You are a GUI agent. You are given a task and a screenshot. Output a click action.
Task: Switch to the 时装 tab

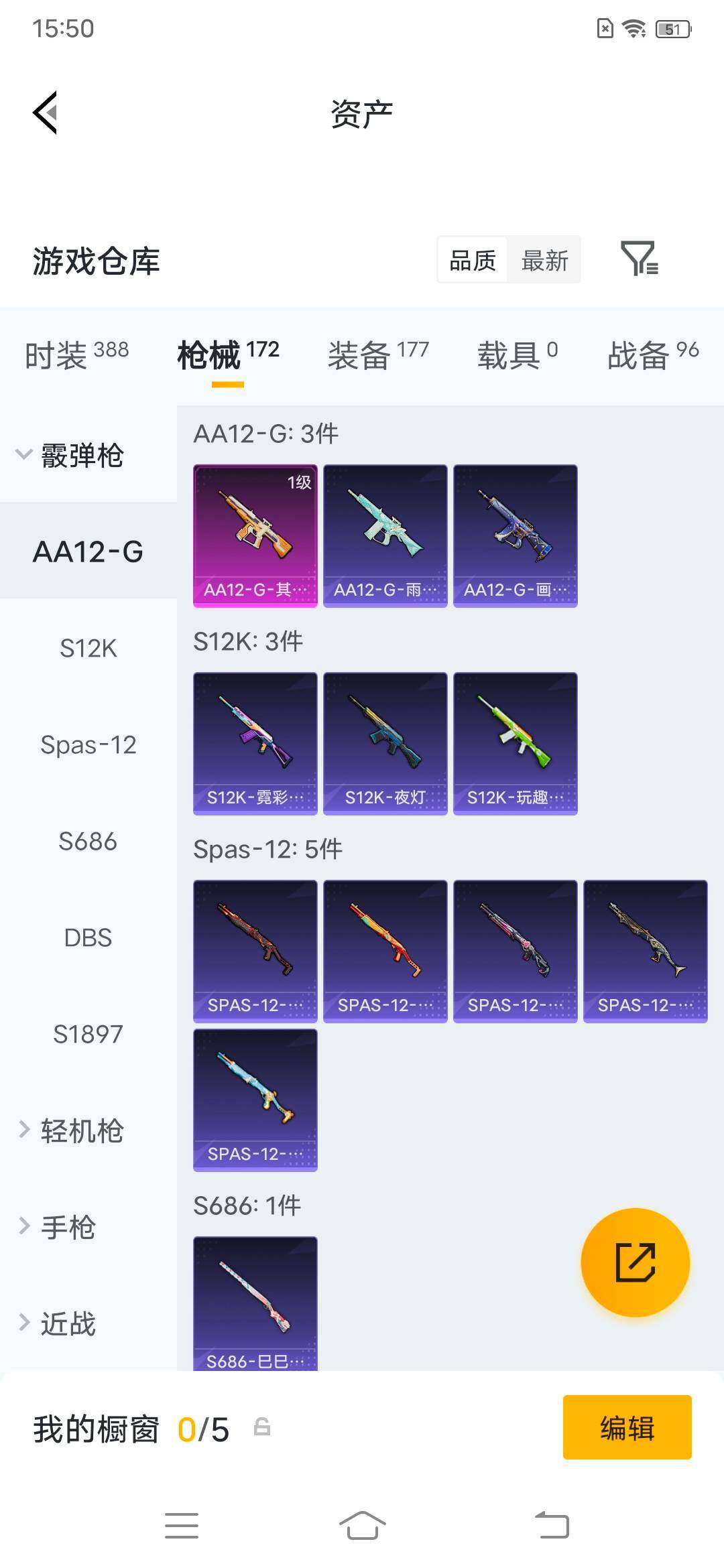pyautogui.click(x=76, y=355)
